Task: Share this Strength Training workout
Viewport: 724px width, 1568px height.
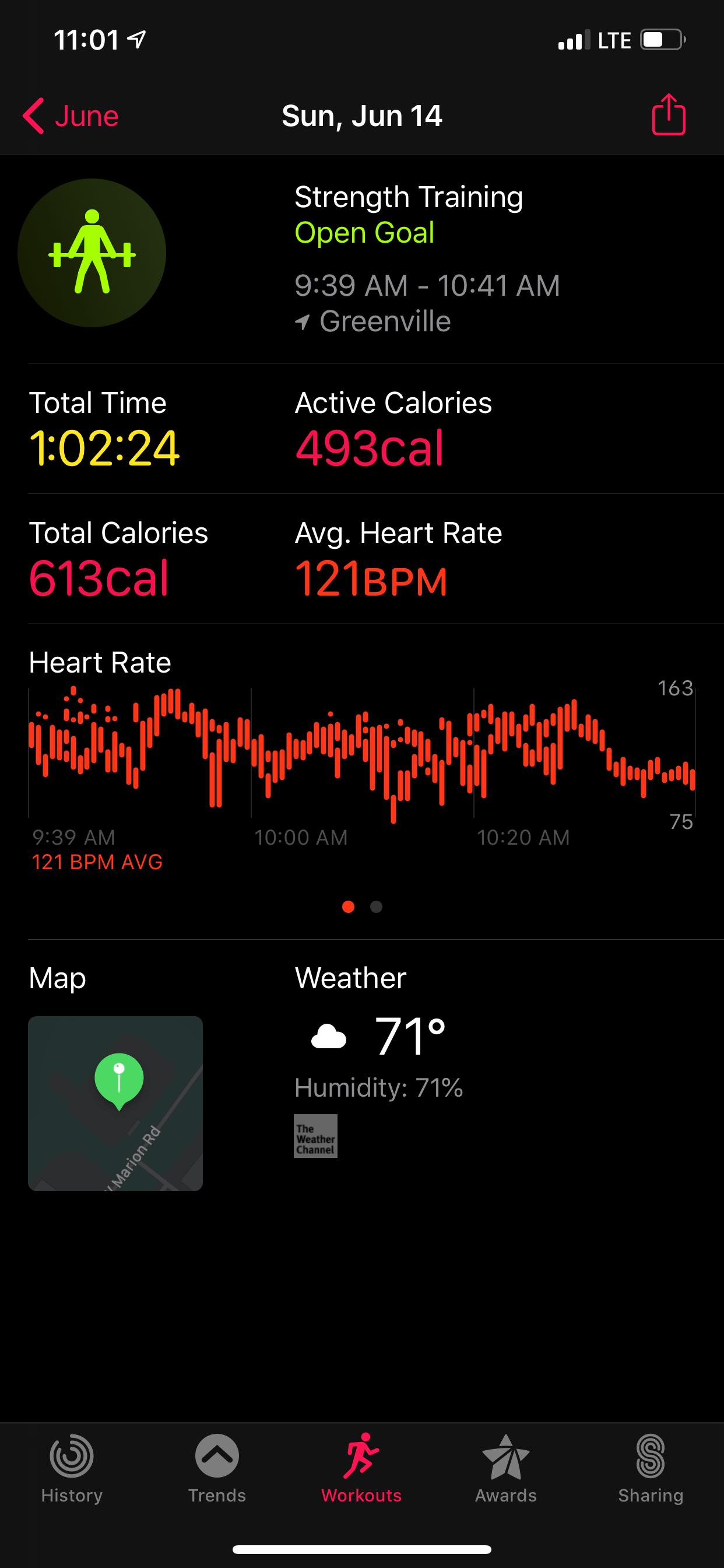Action: 668,114
